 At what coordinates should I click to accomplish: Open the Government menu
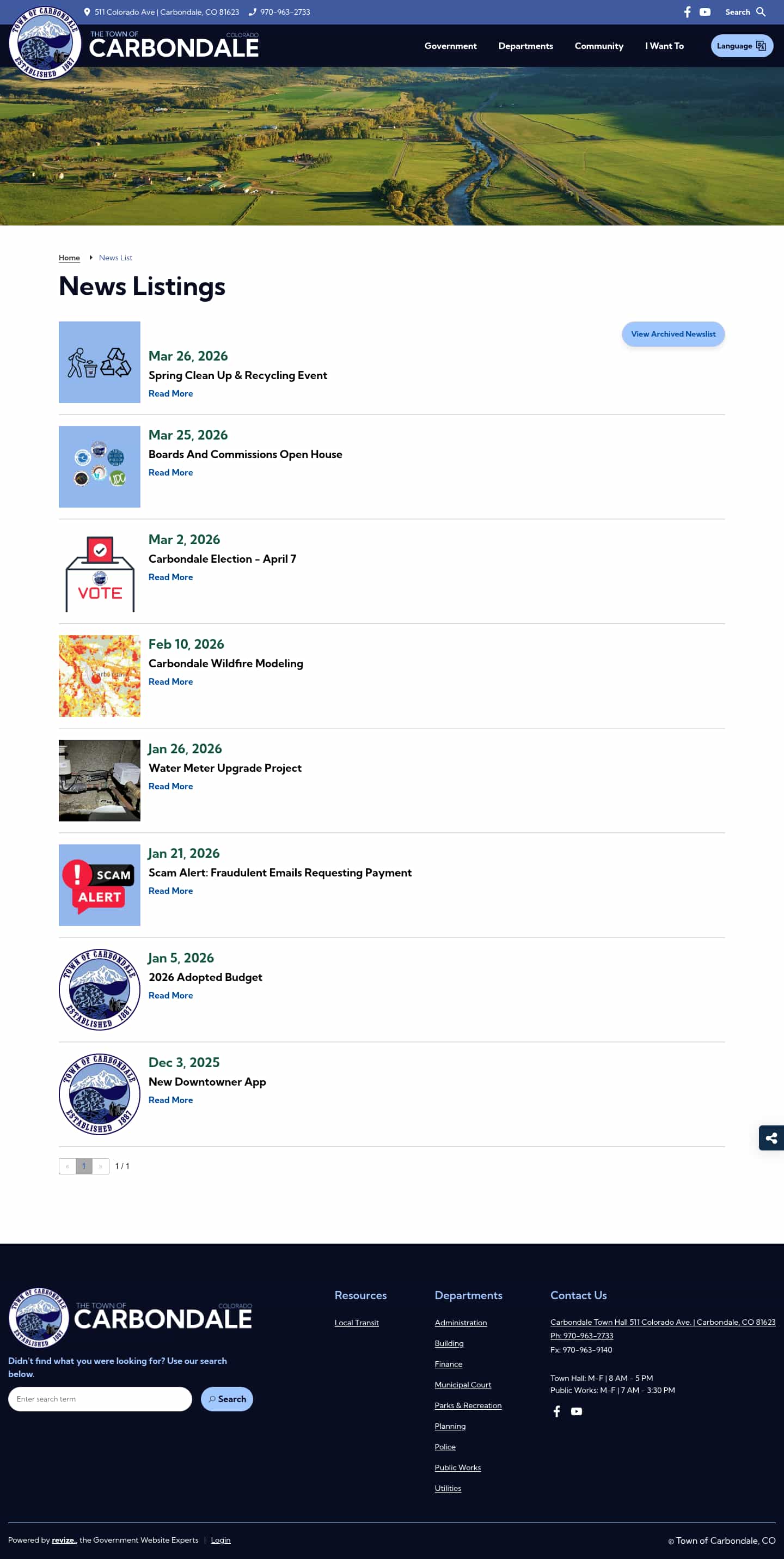(450, 46)
